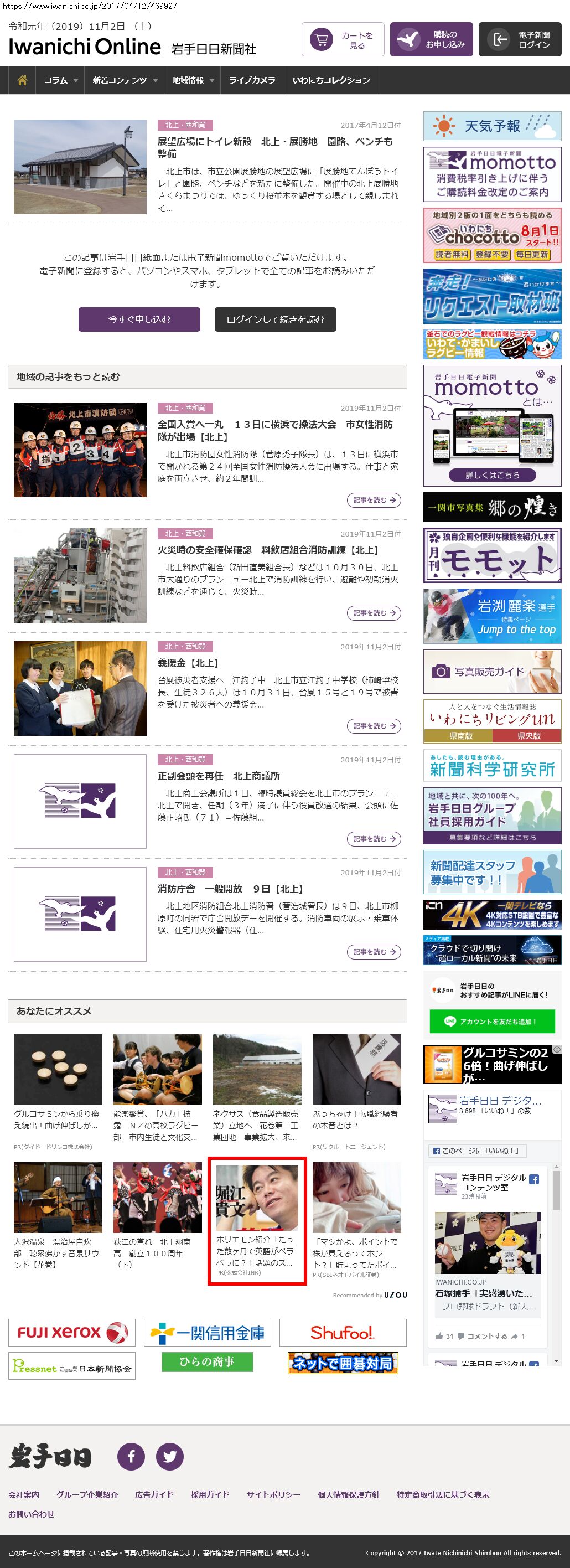Expand the 新着コンテンツ menu
This screenshot has width=570, height=1568.
125,80
